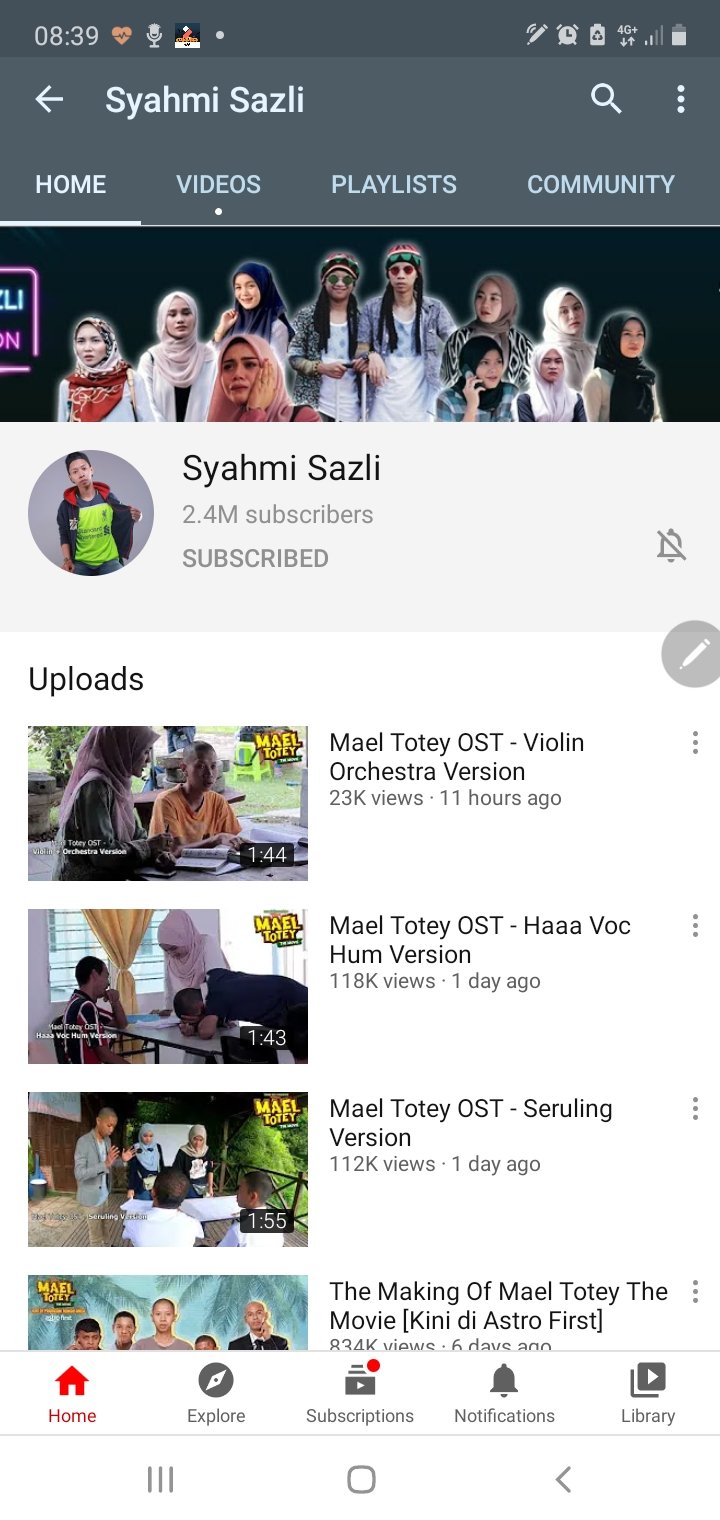Go to the Explore tab

click(x=216, y=1394)
